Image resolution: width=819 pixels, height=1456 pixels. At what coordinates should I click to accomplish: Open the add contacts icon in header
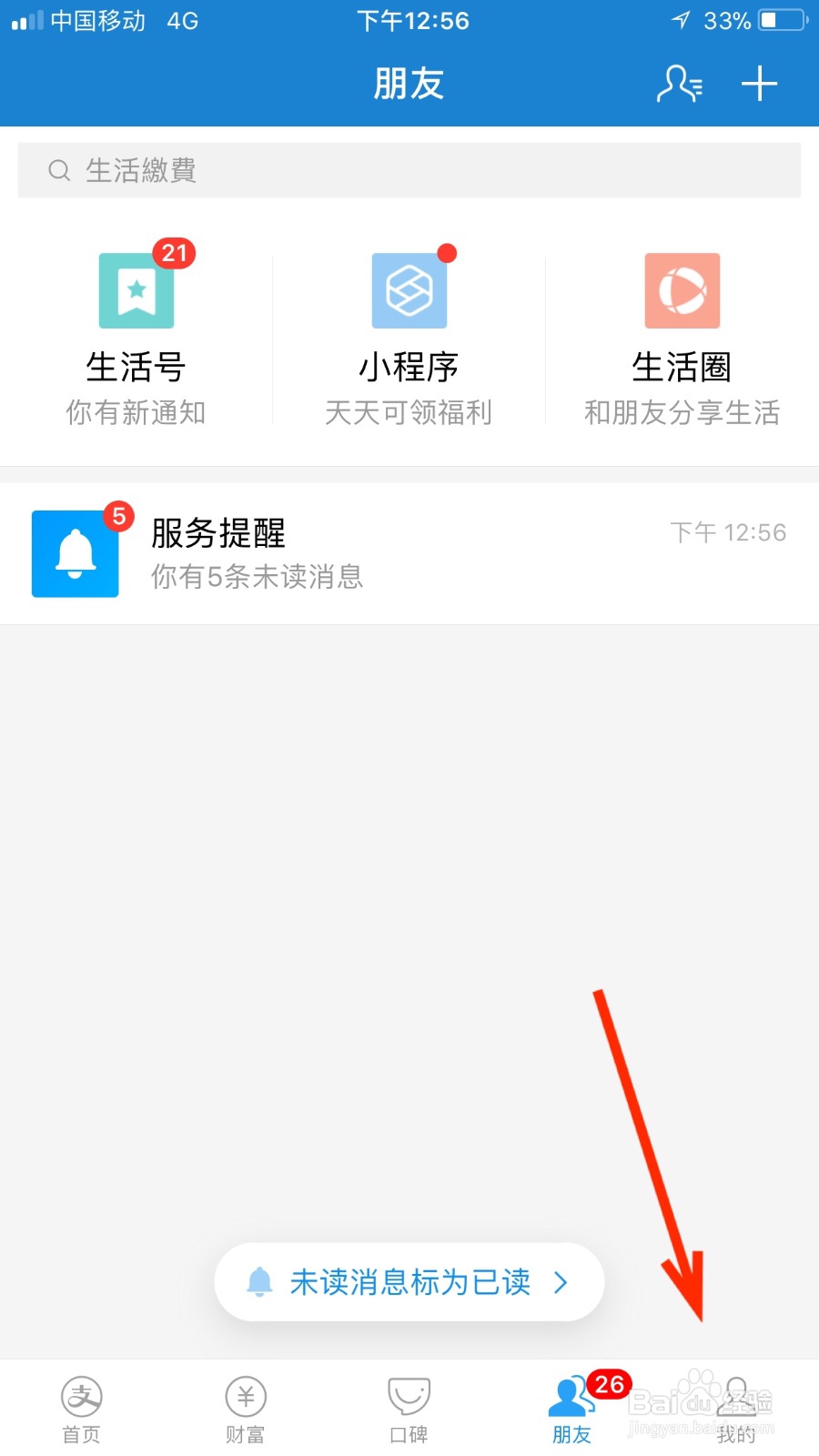pos(679,84)
